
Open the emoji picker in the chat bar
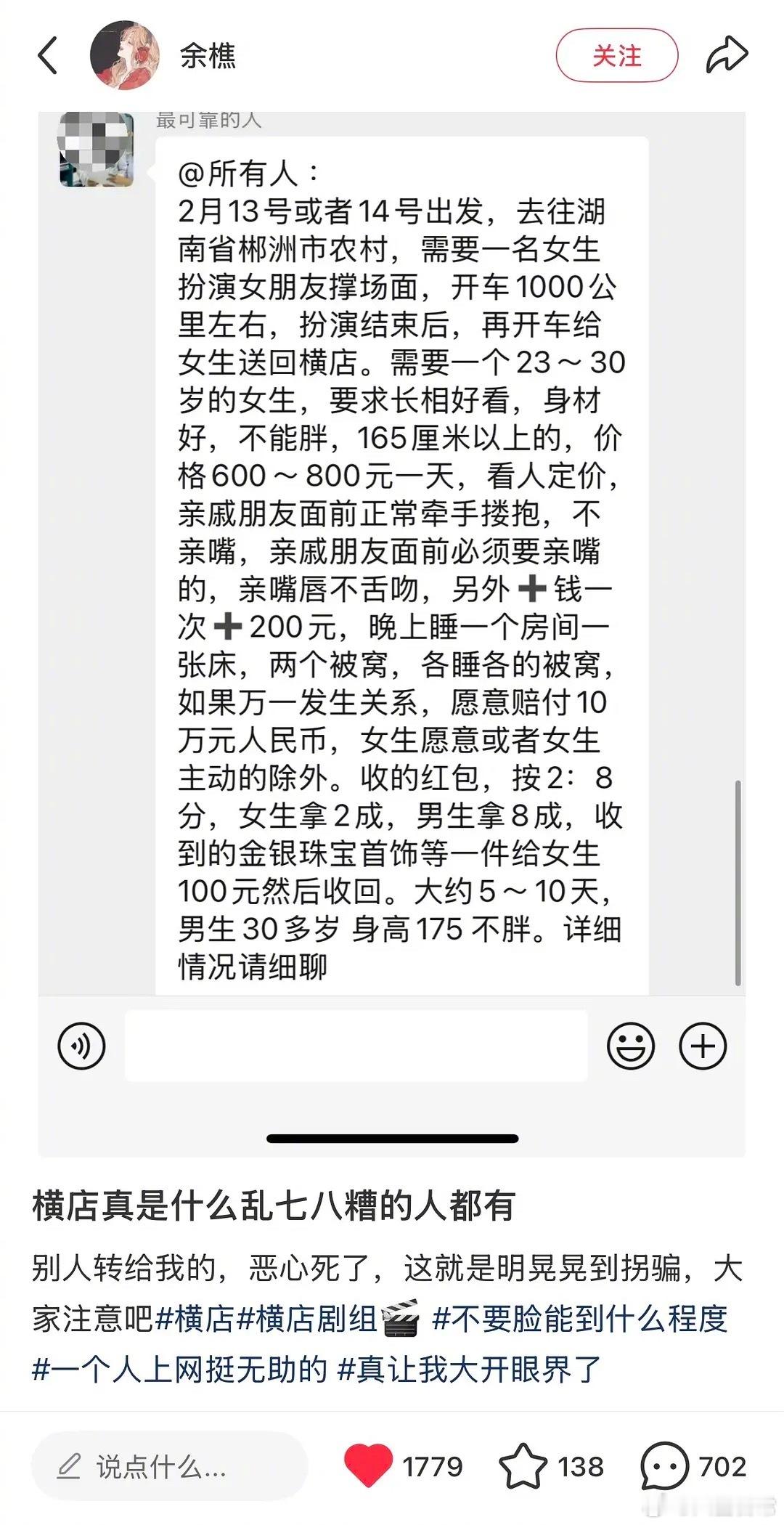tap(631, 1046)
